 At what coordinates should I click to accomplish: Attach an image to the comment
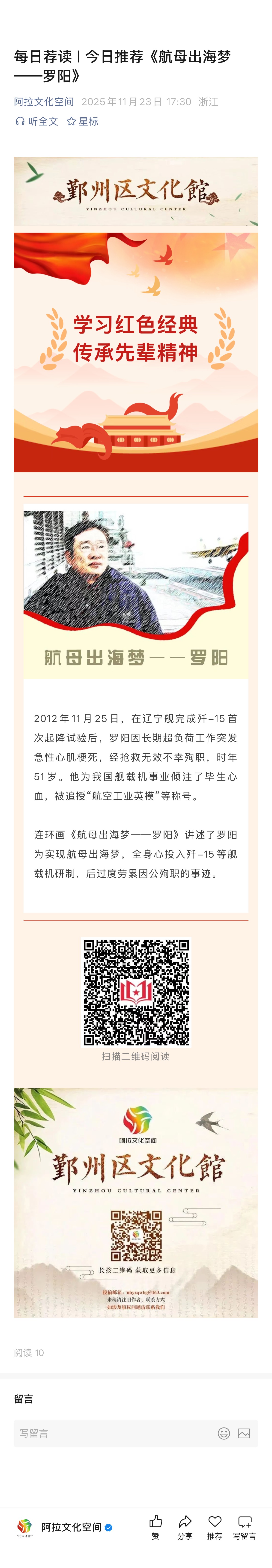[x=244, y=1434]
